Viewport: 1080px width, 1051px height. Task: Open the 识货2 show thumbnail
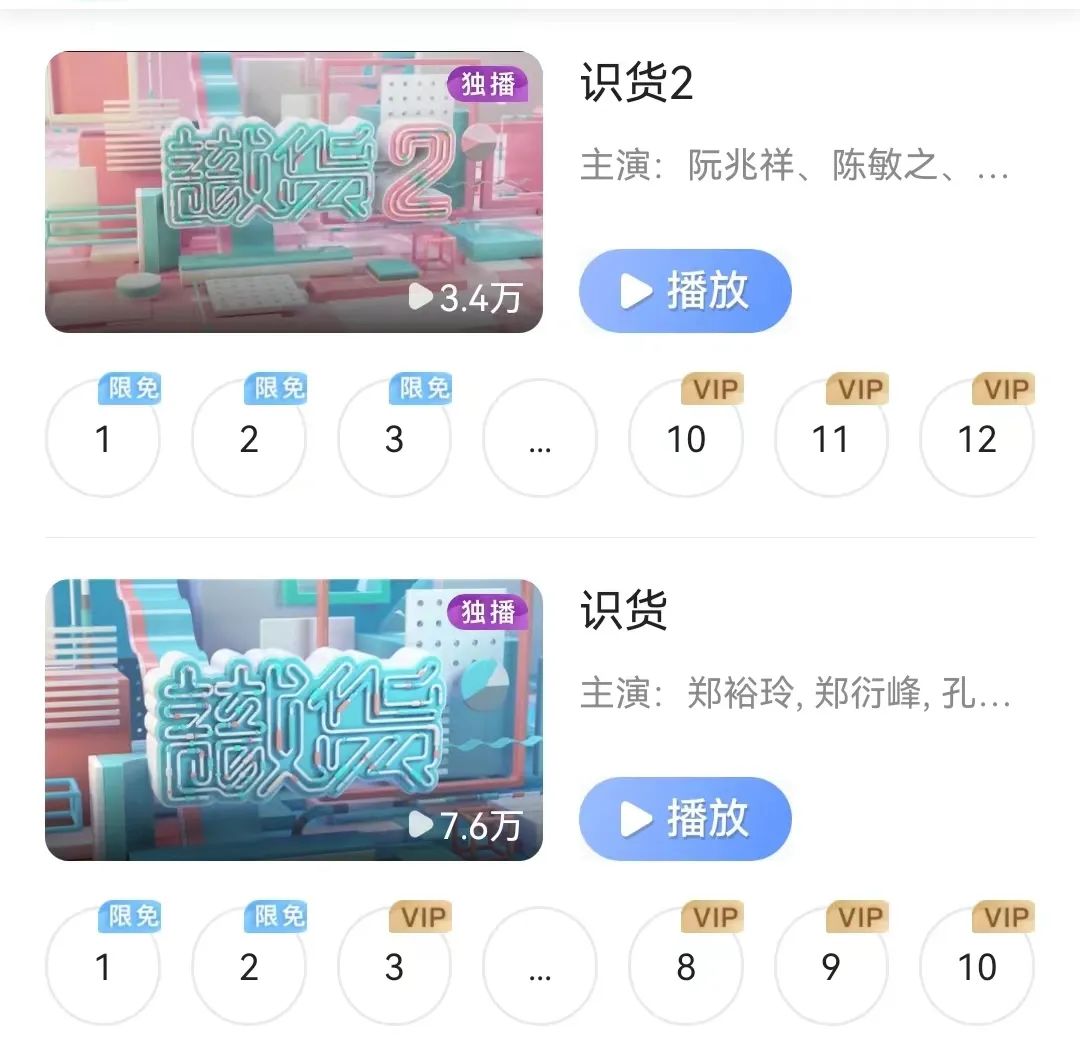click(293, 192)
